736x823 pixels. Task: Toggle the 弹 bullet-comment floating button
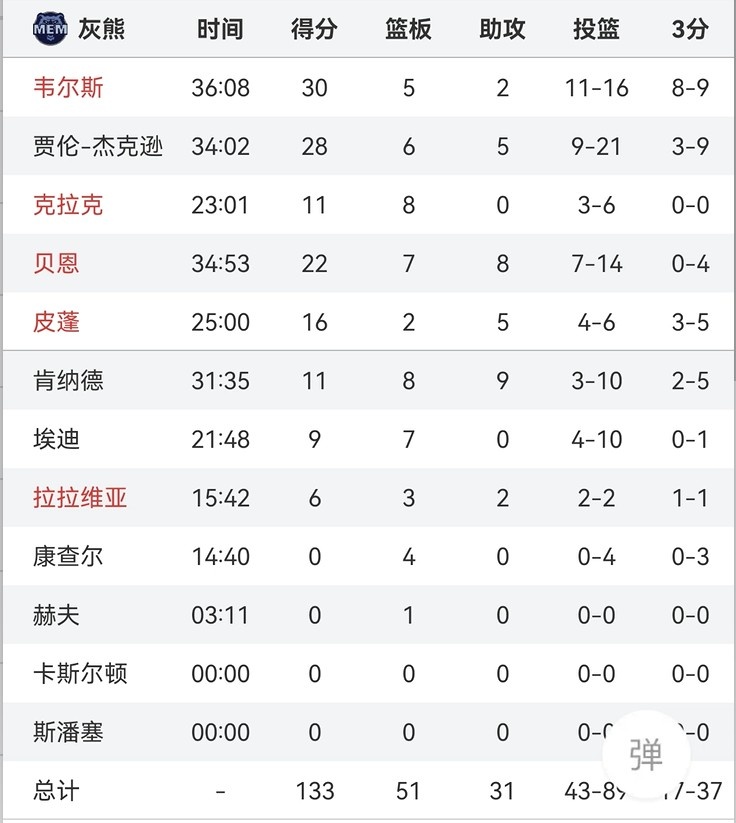(647, 755)
